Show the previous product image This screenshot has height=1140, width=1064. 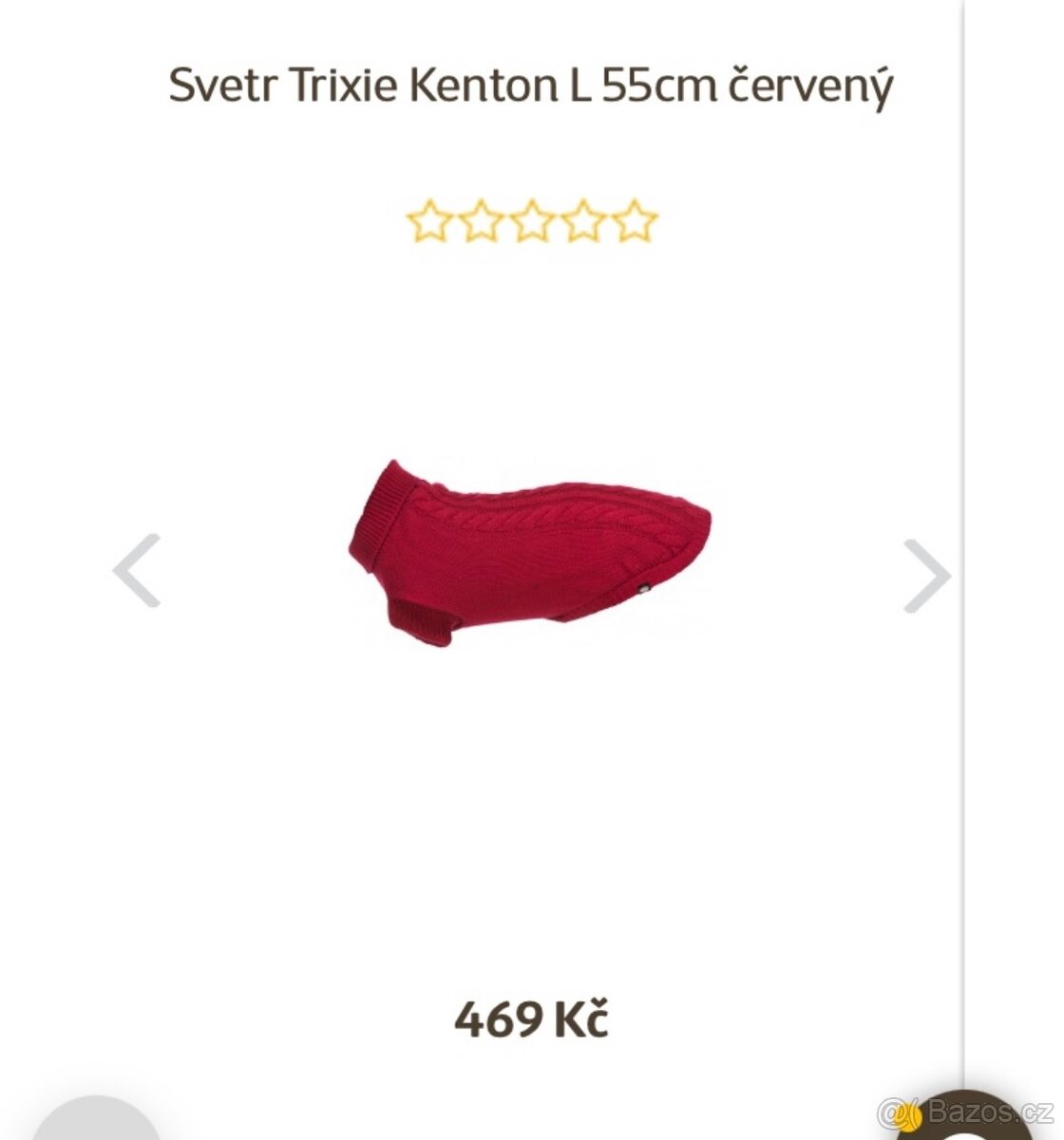click(x=136, y=571)
